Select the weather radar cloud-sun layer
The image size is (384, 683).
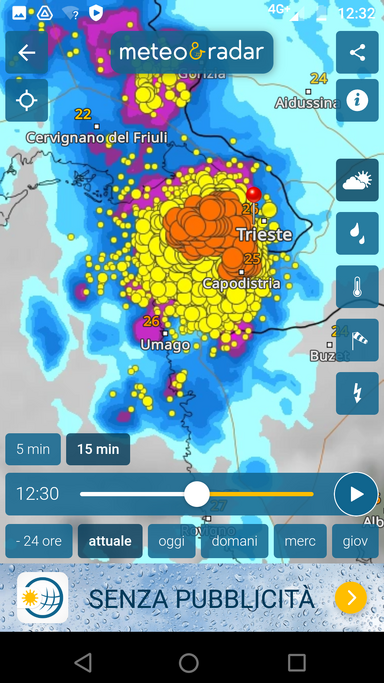(x=357, y=180)
